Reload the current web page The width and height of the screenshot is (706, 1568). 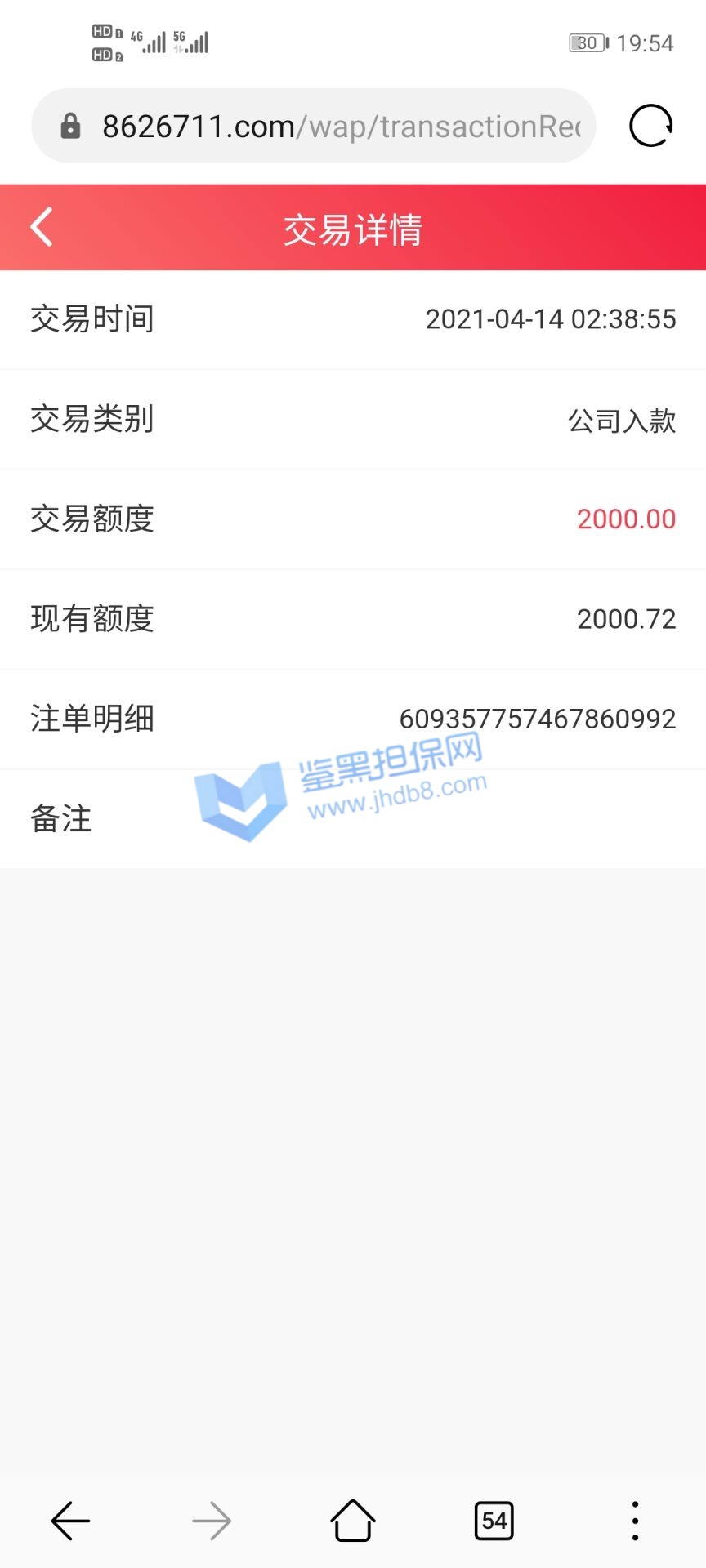(x=650, y=126)
